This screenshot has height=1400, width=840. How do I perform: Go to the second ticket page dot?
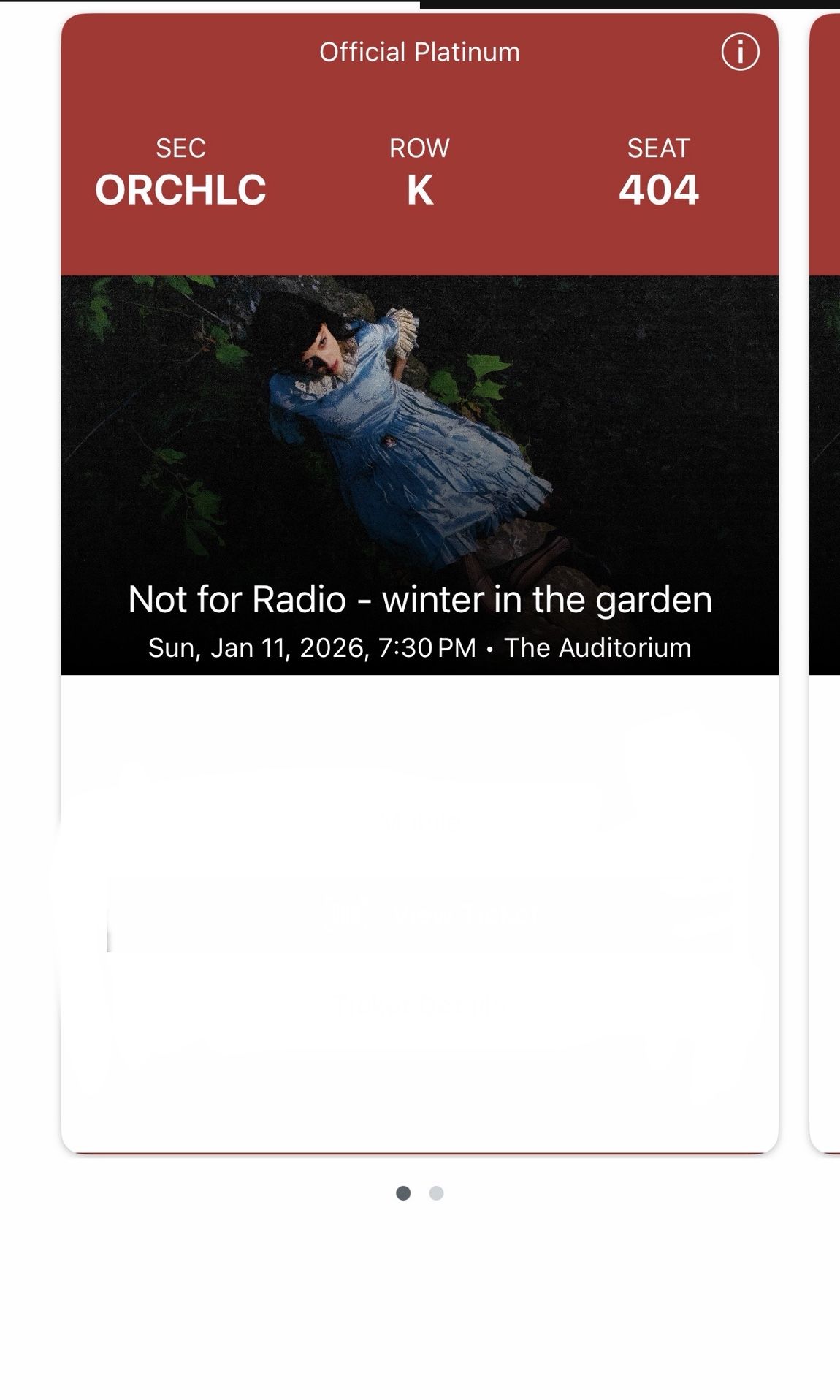436,1193
